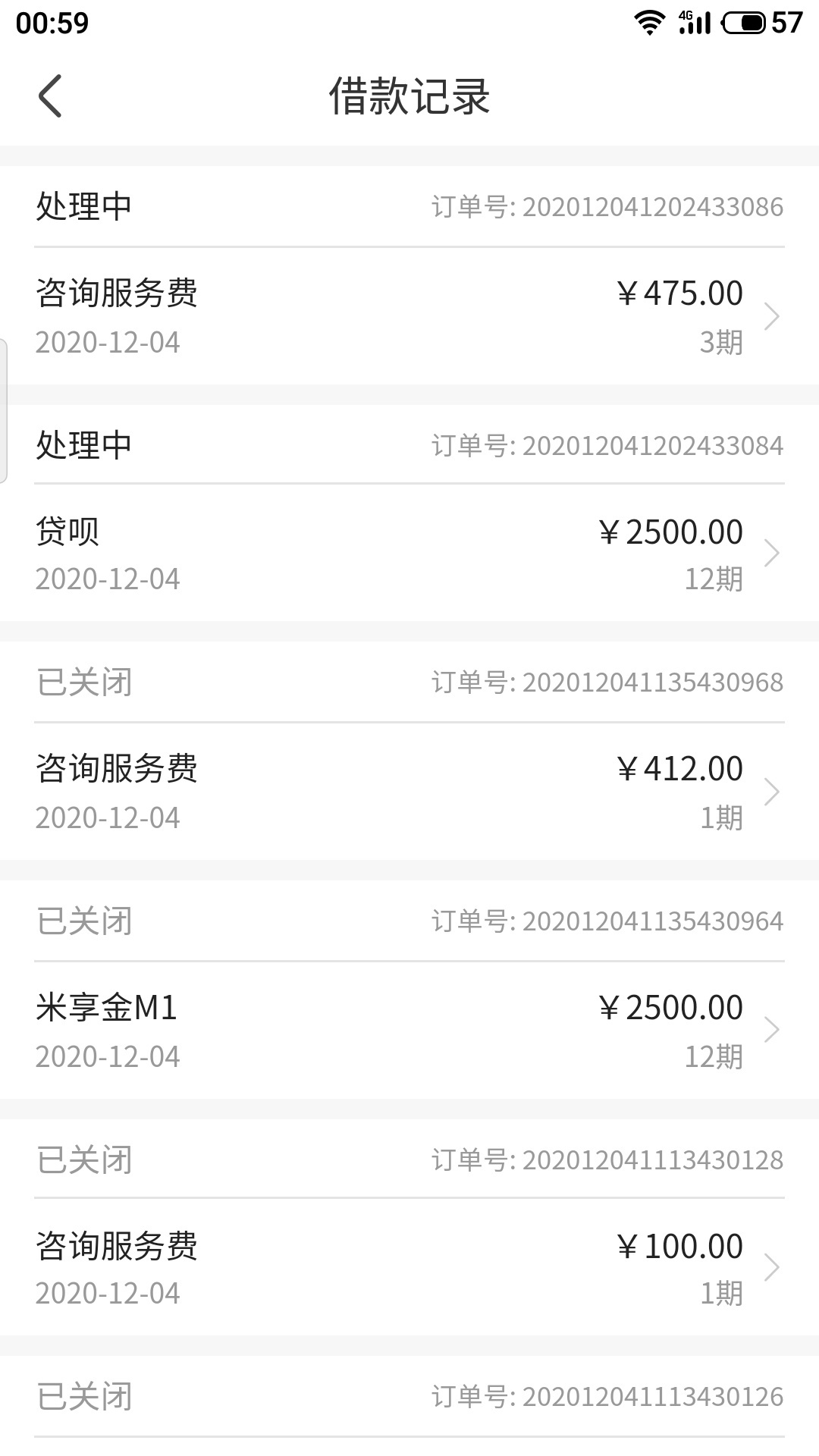
Task: View the ¥100.00 咨询服务费 record
Action: [409, 1267]
